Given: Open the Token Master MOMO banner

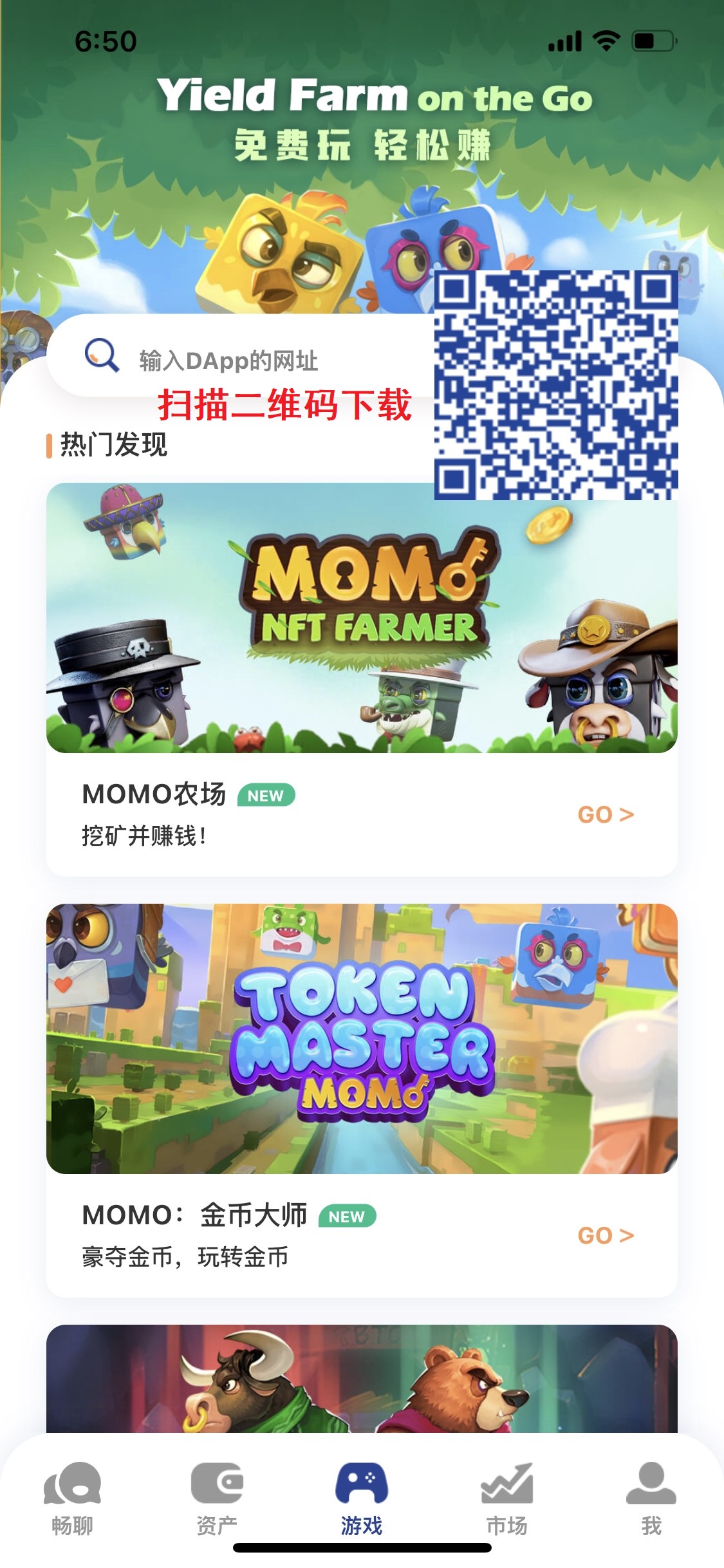Looking at the screenshot, I should [362, 1038].
